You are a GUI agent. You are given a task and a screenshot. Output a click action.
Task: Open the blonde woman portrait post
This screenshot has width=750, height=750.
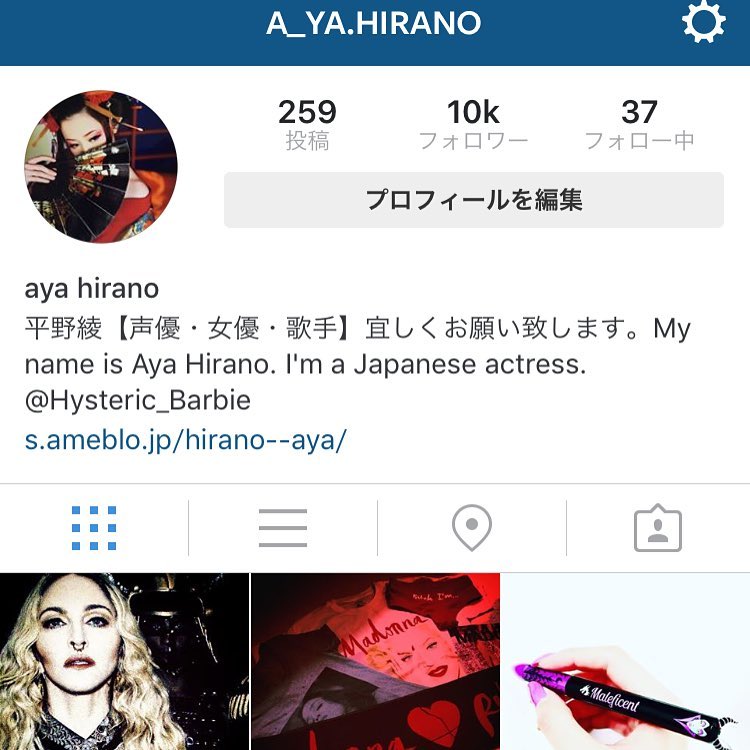click(124, 662)
